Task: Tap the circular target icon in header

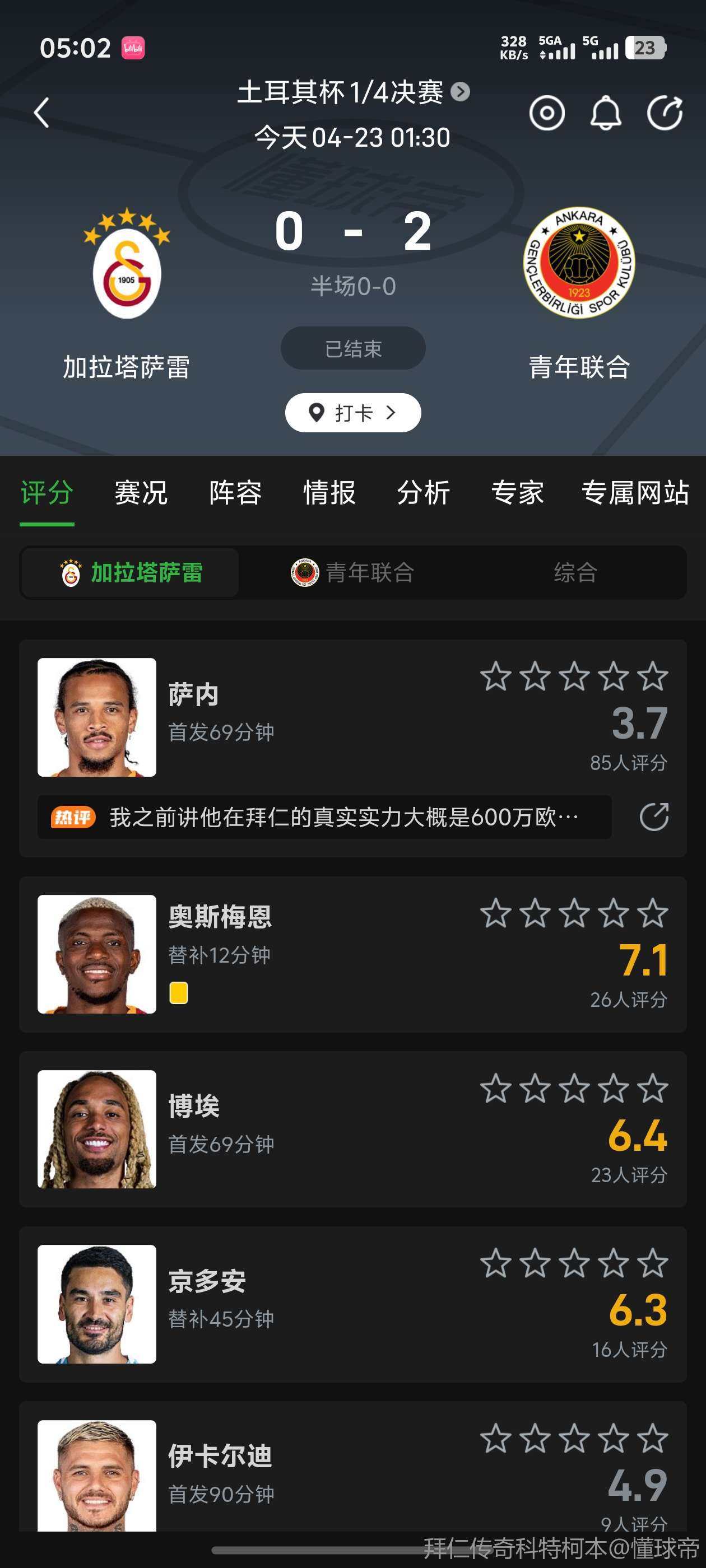Action: pyautogui.click(x=546, y=113)
